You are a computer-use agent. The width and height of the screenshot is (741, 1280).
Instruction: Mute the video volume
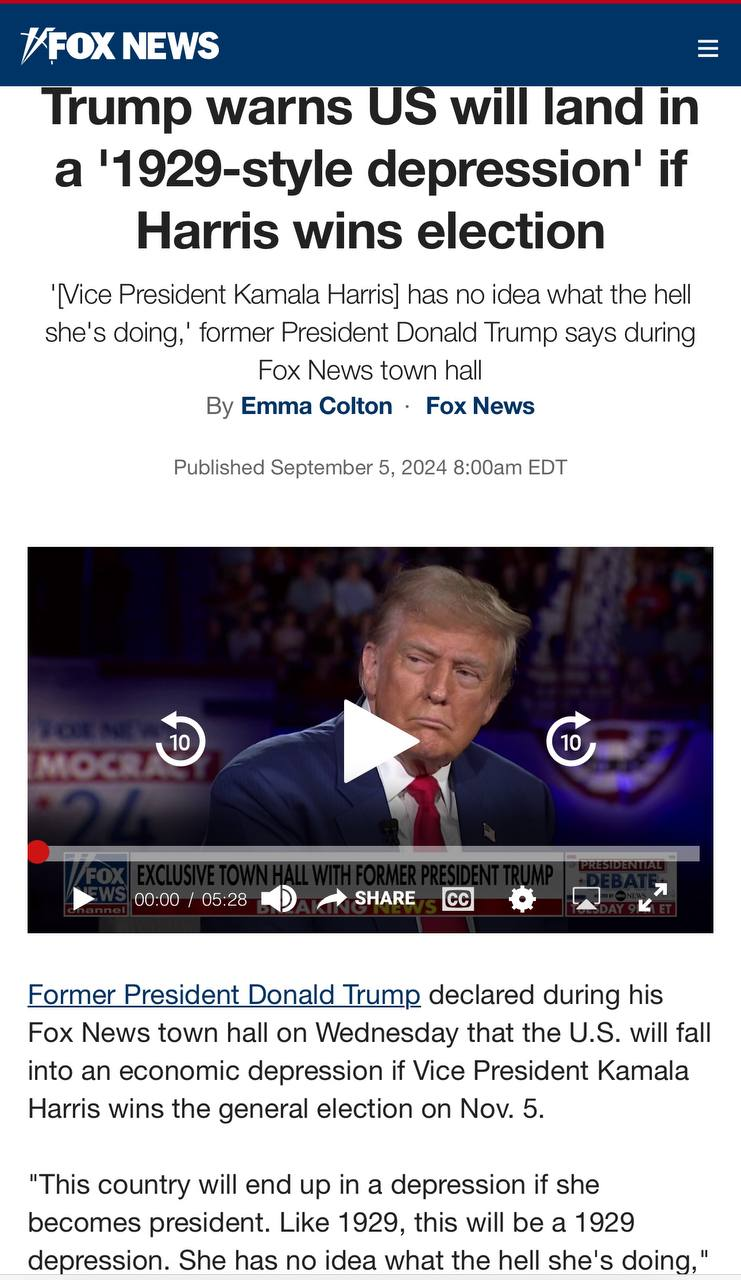point(278,899)
